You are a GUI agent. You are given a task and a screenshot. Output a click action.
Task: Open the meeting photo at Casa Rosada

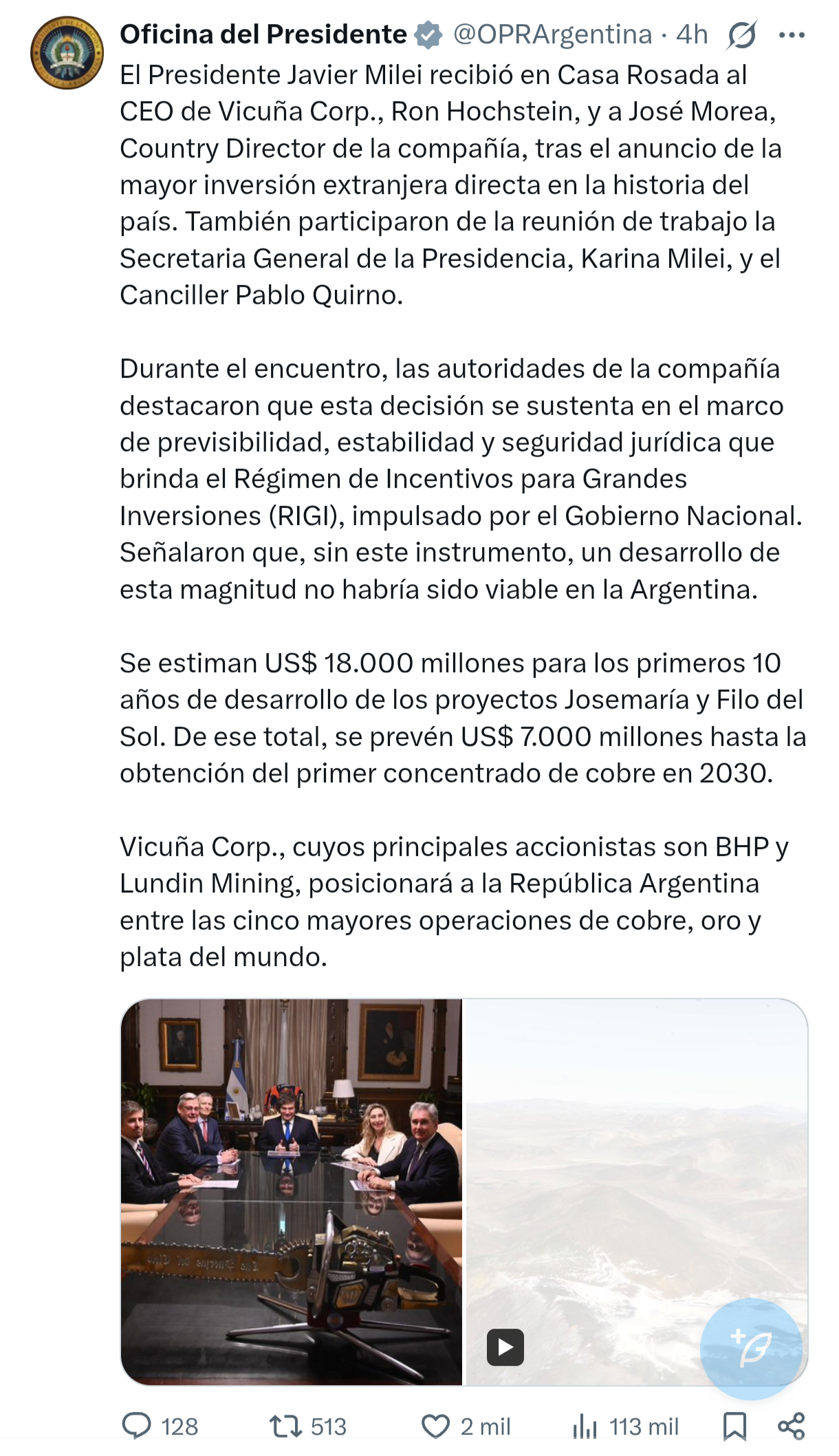pyautogui.click(x=292, y=1191)
